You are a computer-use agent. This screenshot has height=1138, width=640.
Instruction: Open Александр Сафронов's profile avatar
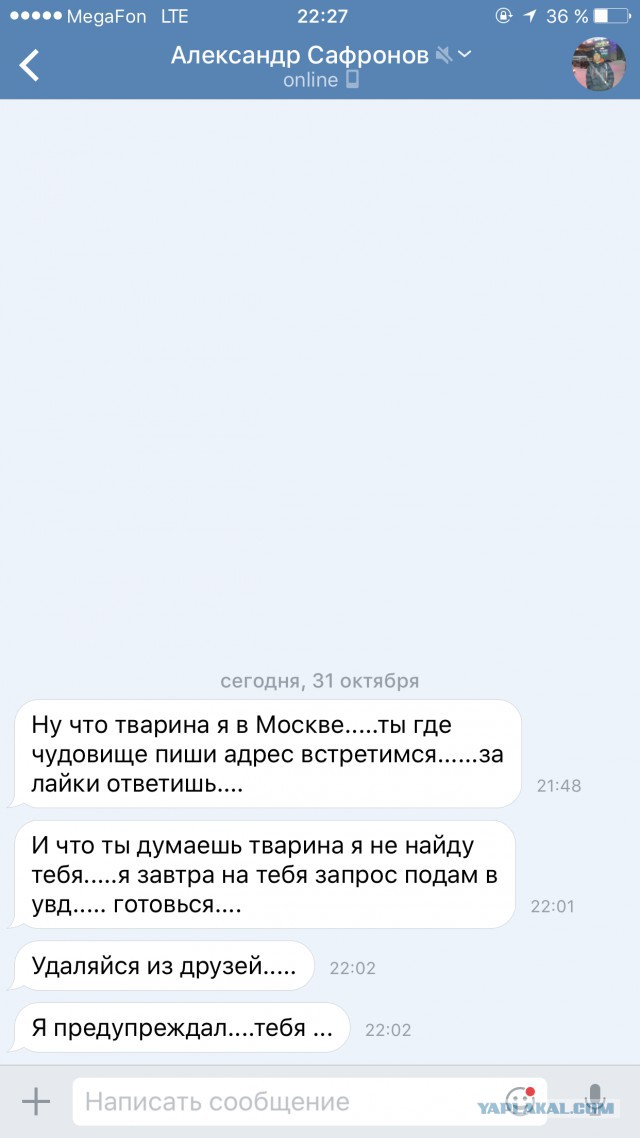point(597,64)
